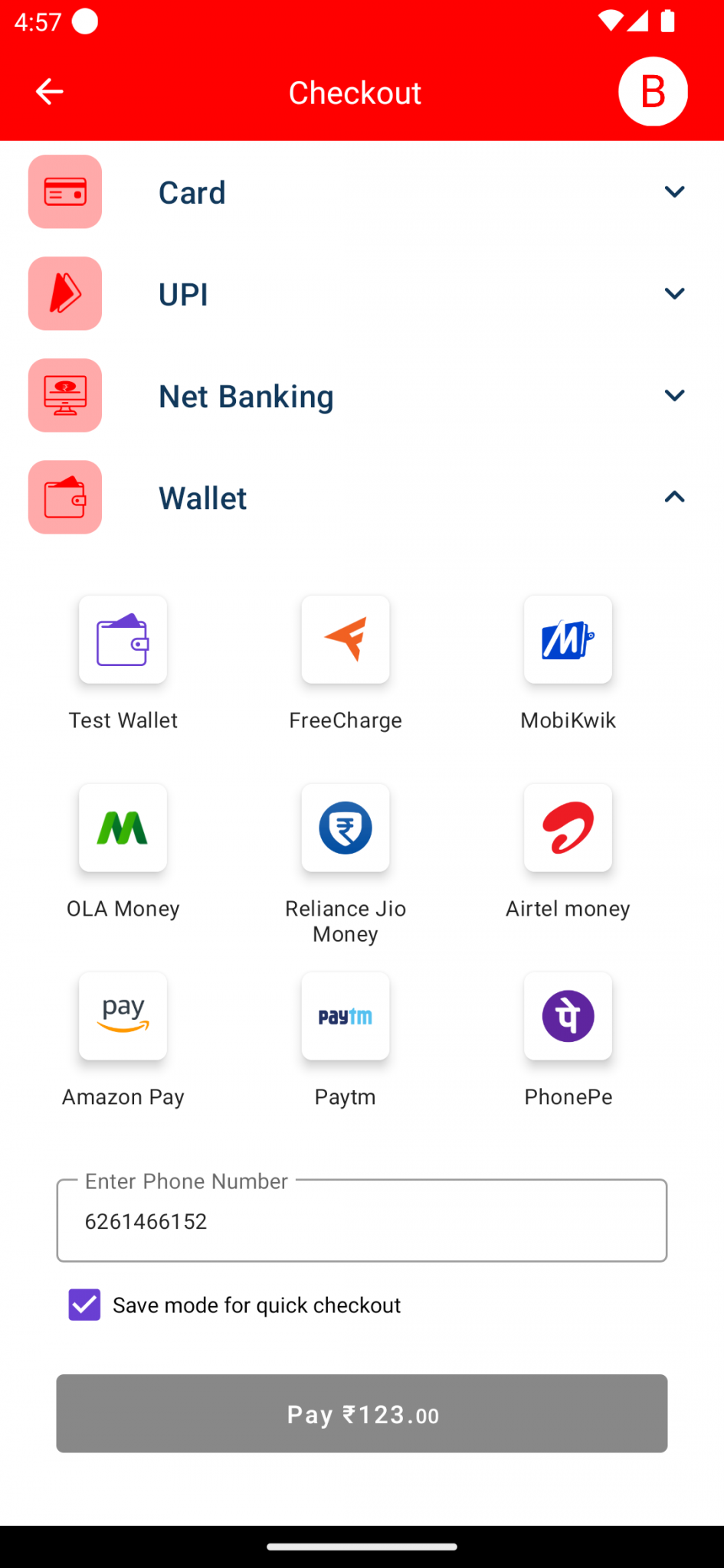The width and height of the screenshot is (724, 1568).
Task: Select PhonePe wallet
Action: coord(568,1040)
